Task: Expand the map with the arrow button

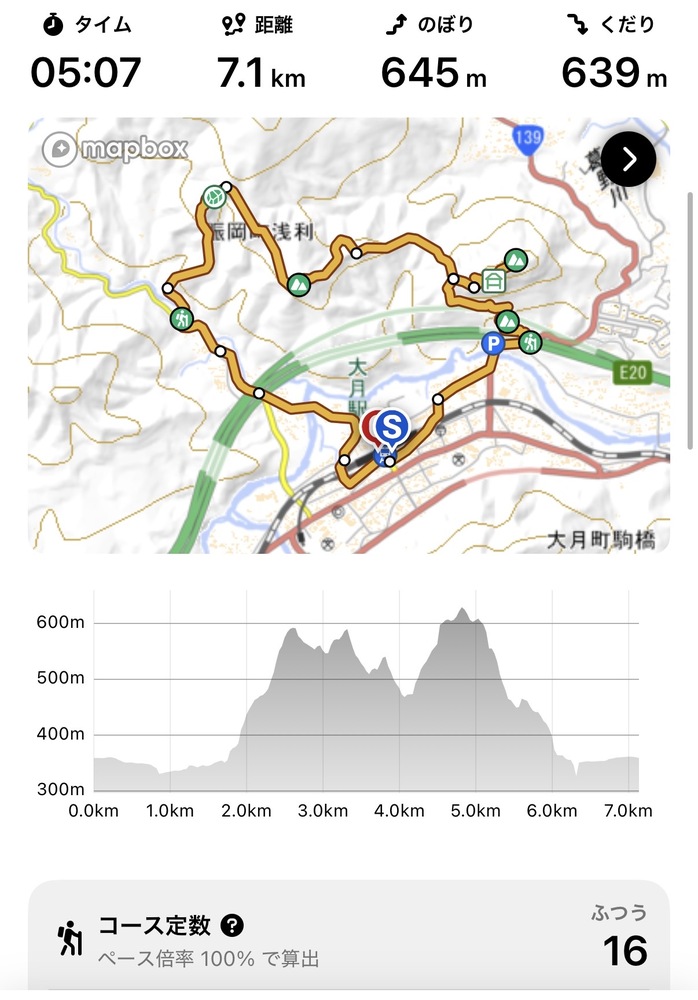Action: click(630, 159)
